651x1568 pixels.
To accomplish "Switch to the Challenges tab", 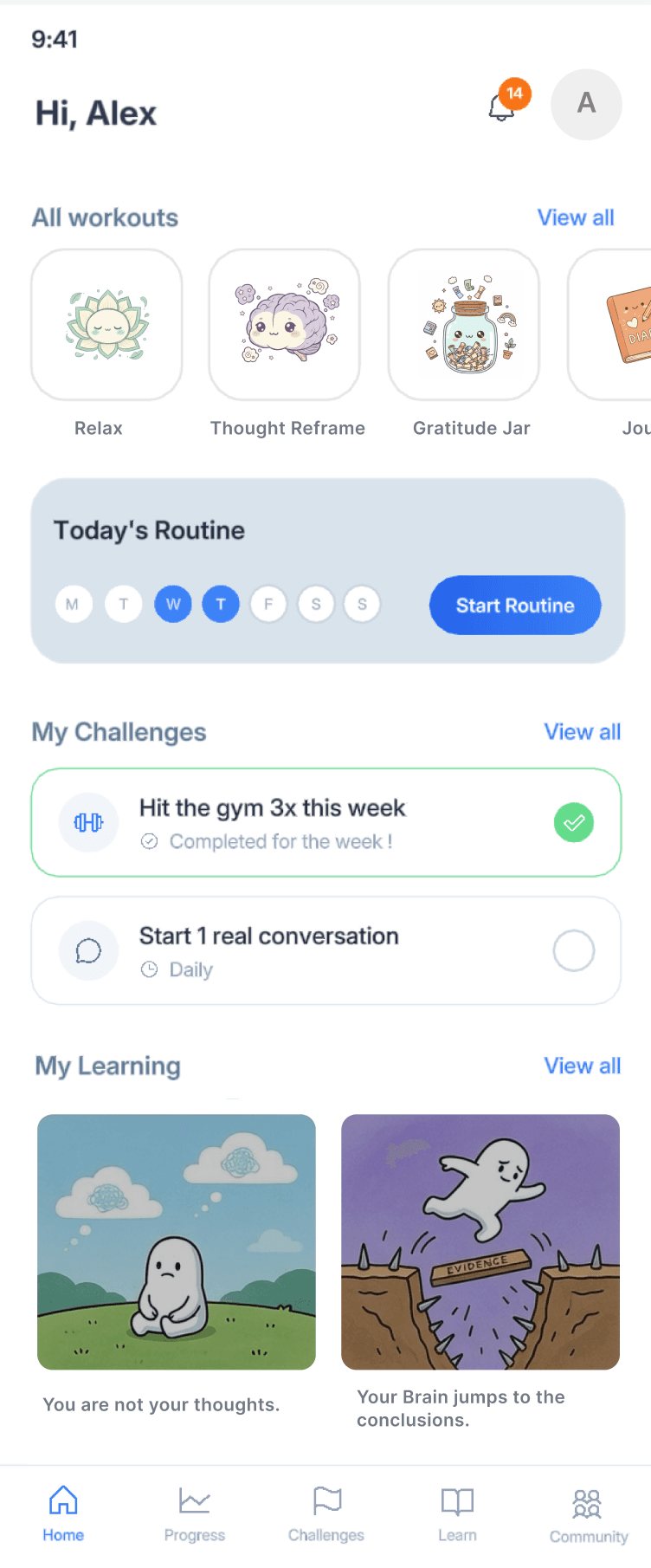I will point(326,1514).
